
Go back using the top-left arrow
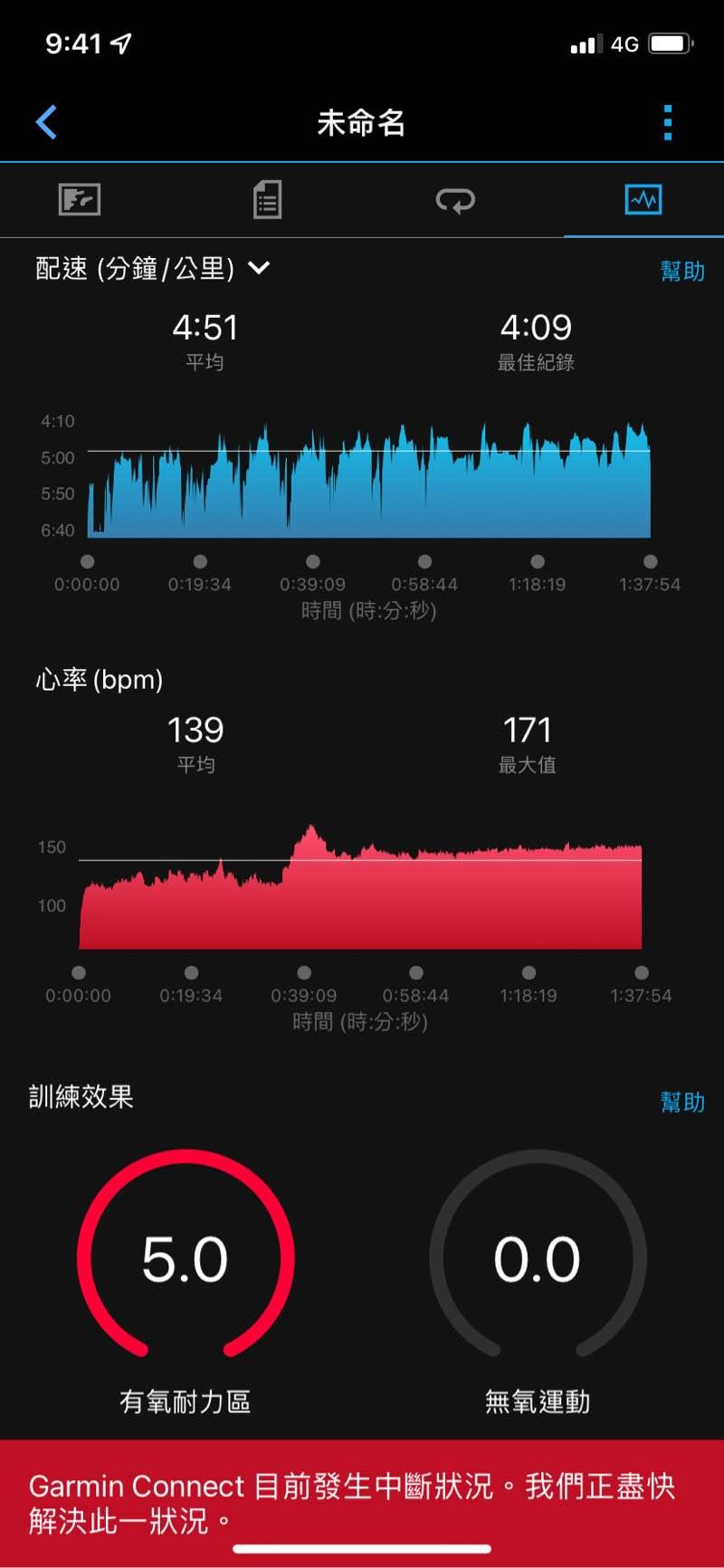click(x=47, y=122)
